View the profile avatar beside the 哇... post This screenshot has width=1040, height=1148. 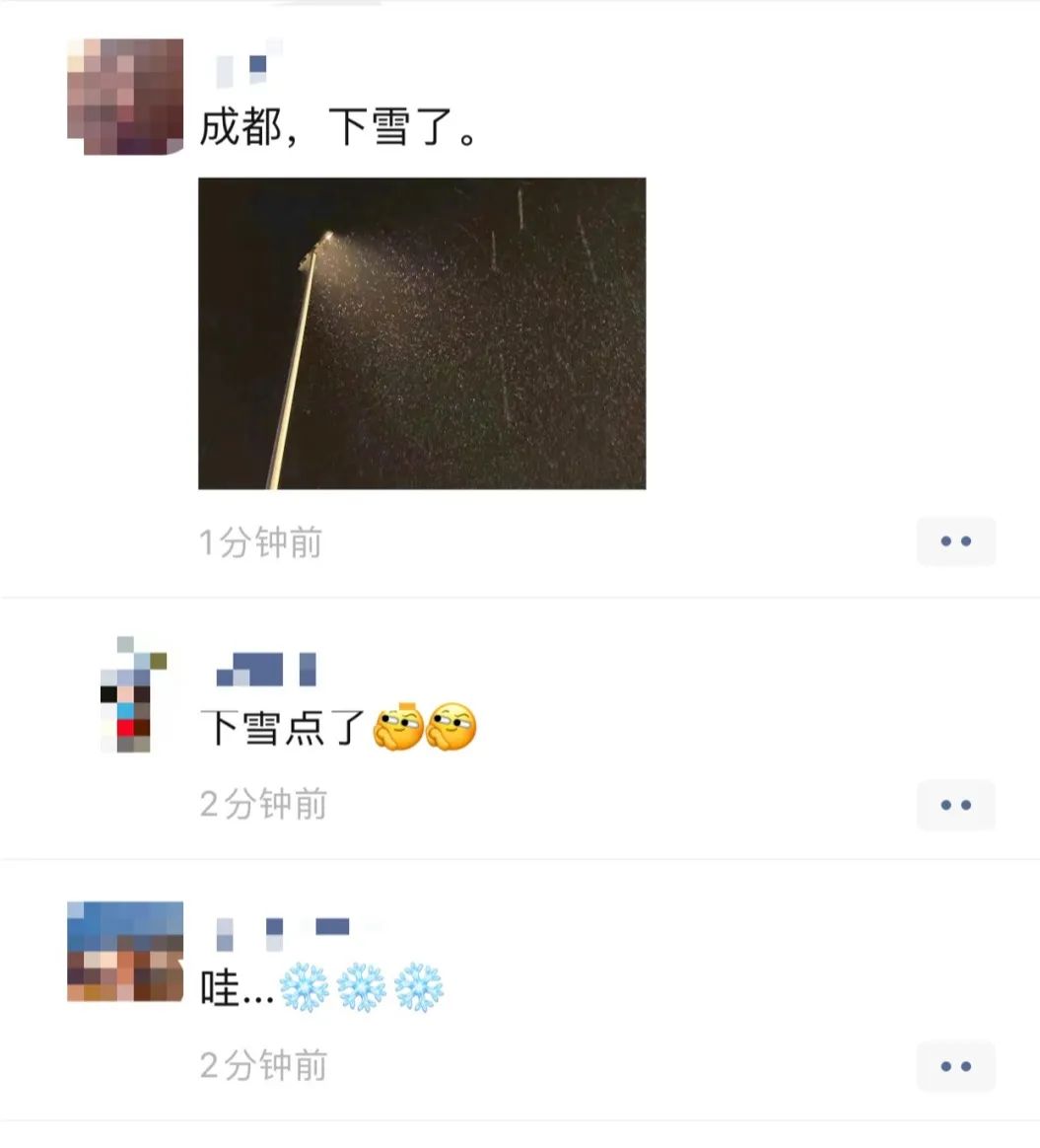[125, 952]
